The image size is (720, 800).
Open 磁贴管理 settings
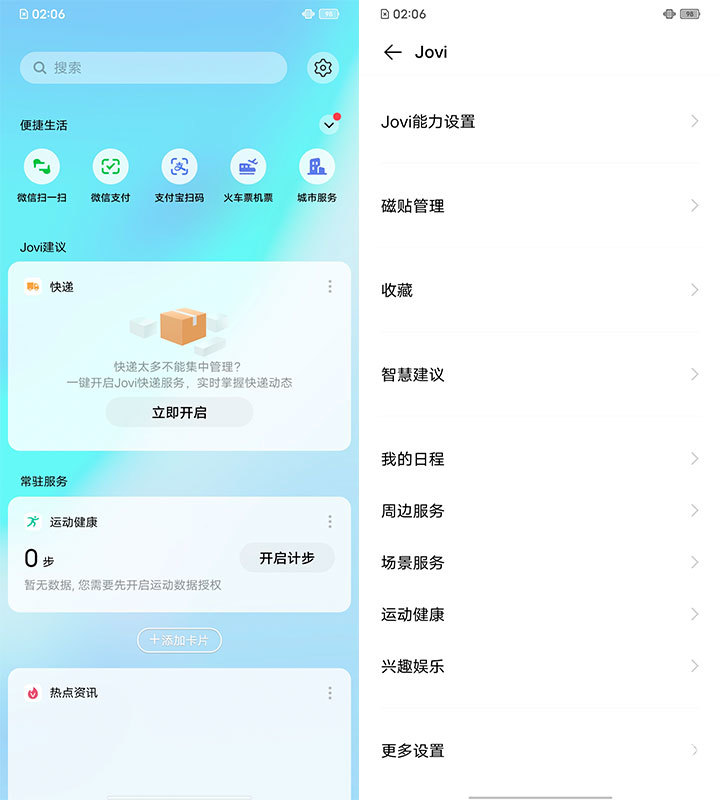(x=540, y=206)
